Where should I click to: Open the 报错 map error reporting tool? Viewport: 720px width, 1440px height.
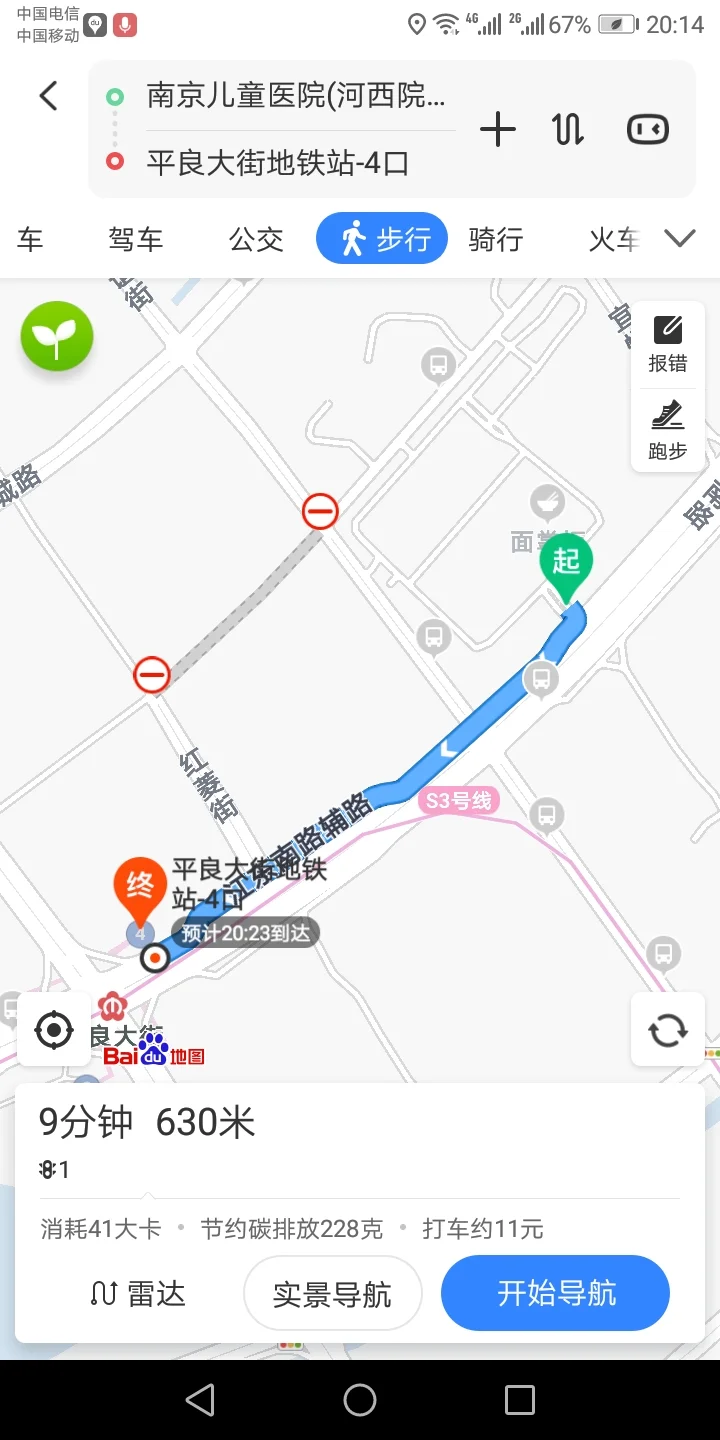[x=667, y=342]
